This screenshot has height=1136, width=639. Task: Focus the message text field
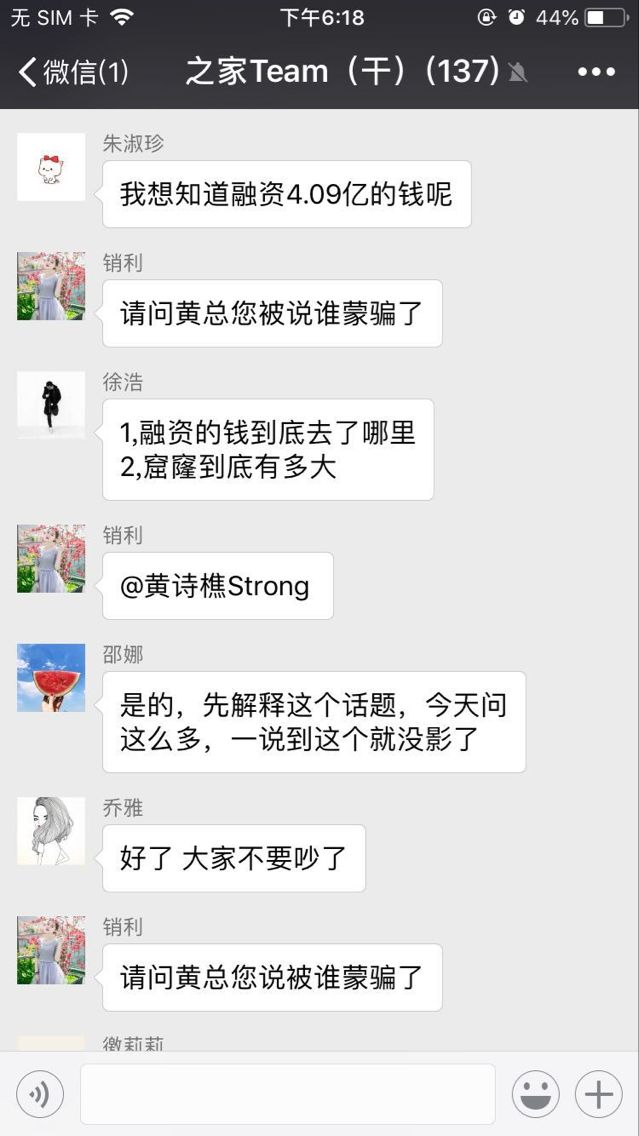[x=287, y=1094]
